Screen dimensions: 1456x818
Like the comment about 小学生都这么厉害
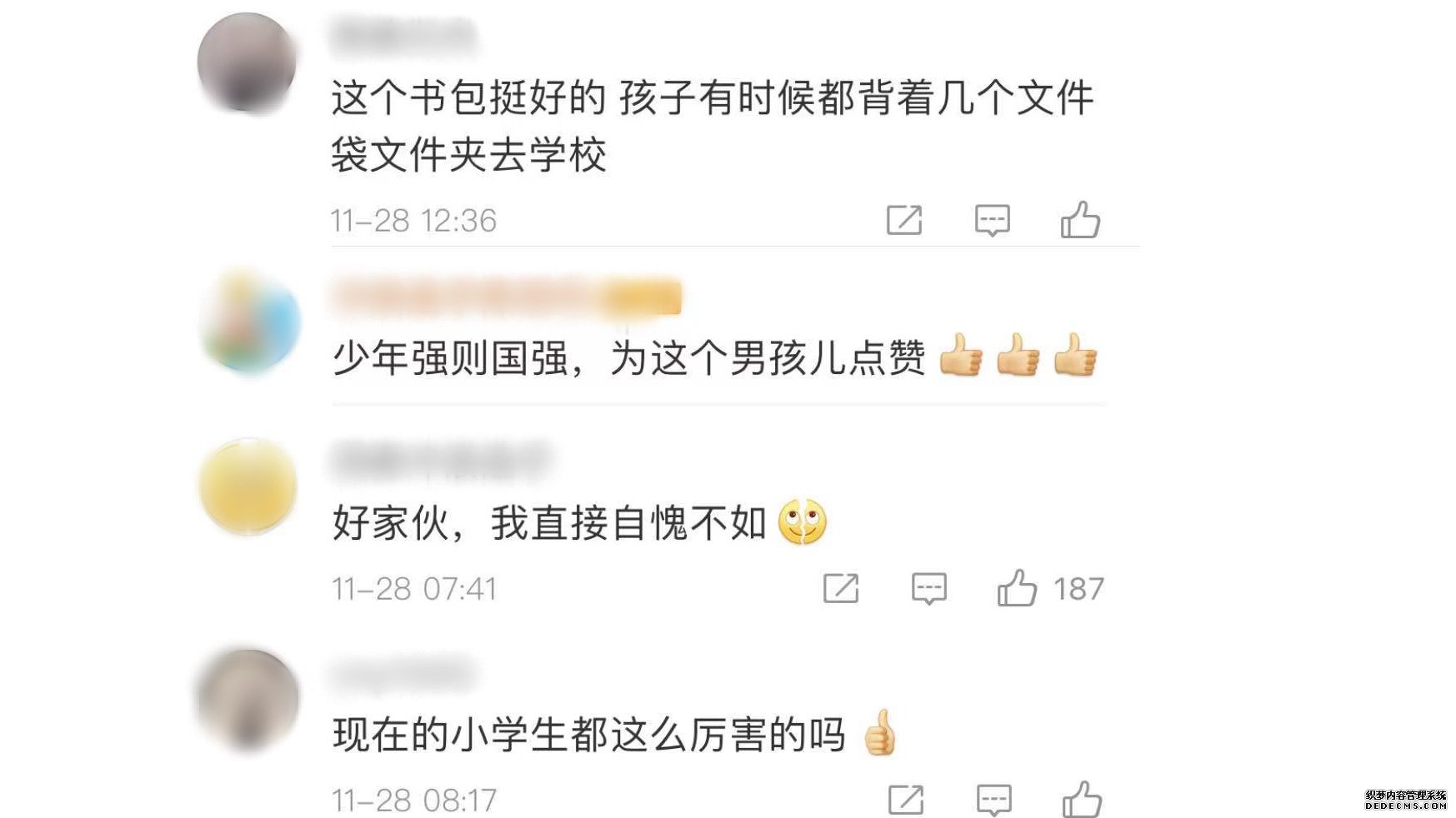1082,800
